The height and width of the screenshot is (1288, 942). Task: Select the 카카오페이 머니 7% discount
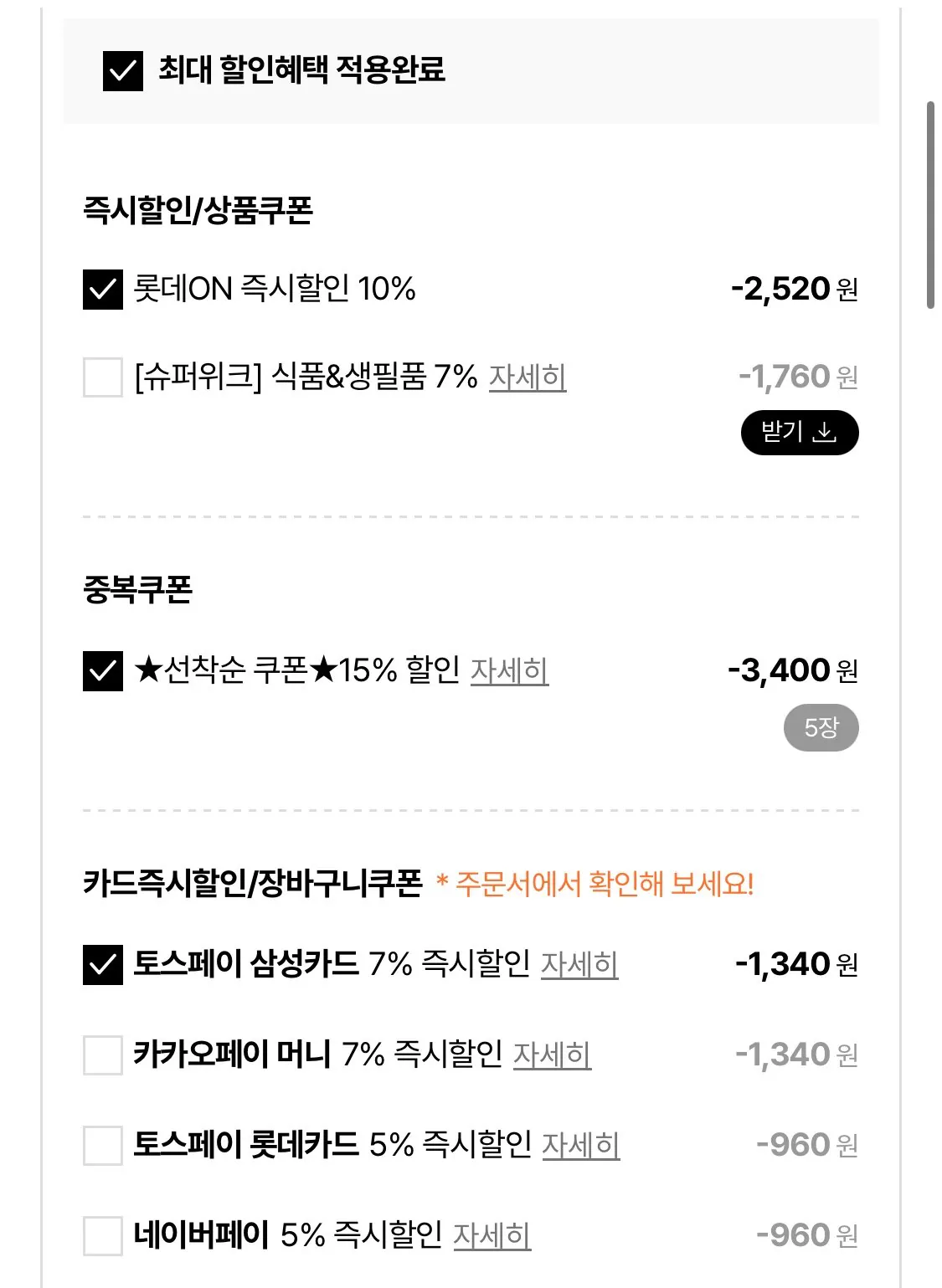pos(101,1056)
